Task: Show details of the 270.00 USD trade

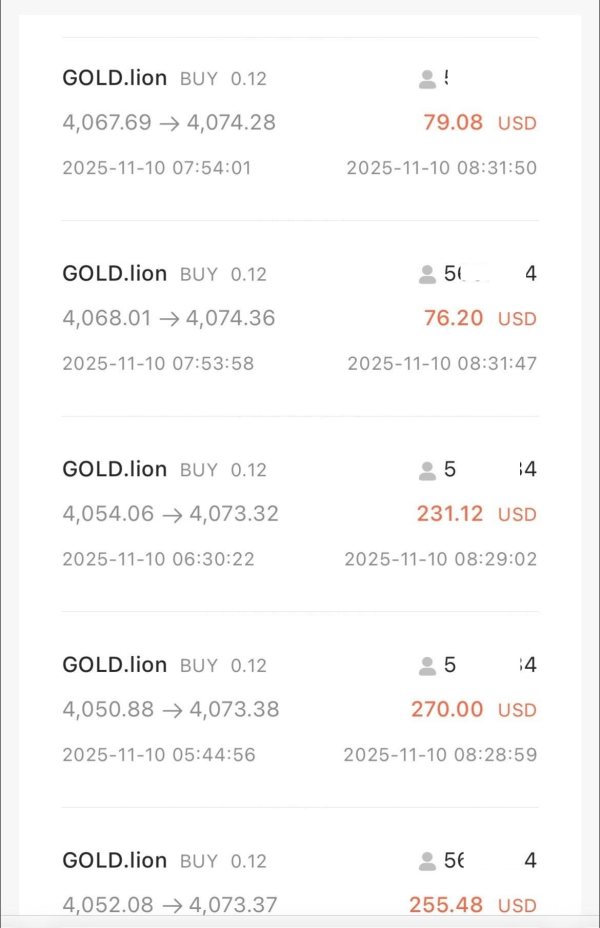Action: click(299, 709)
